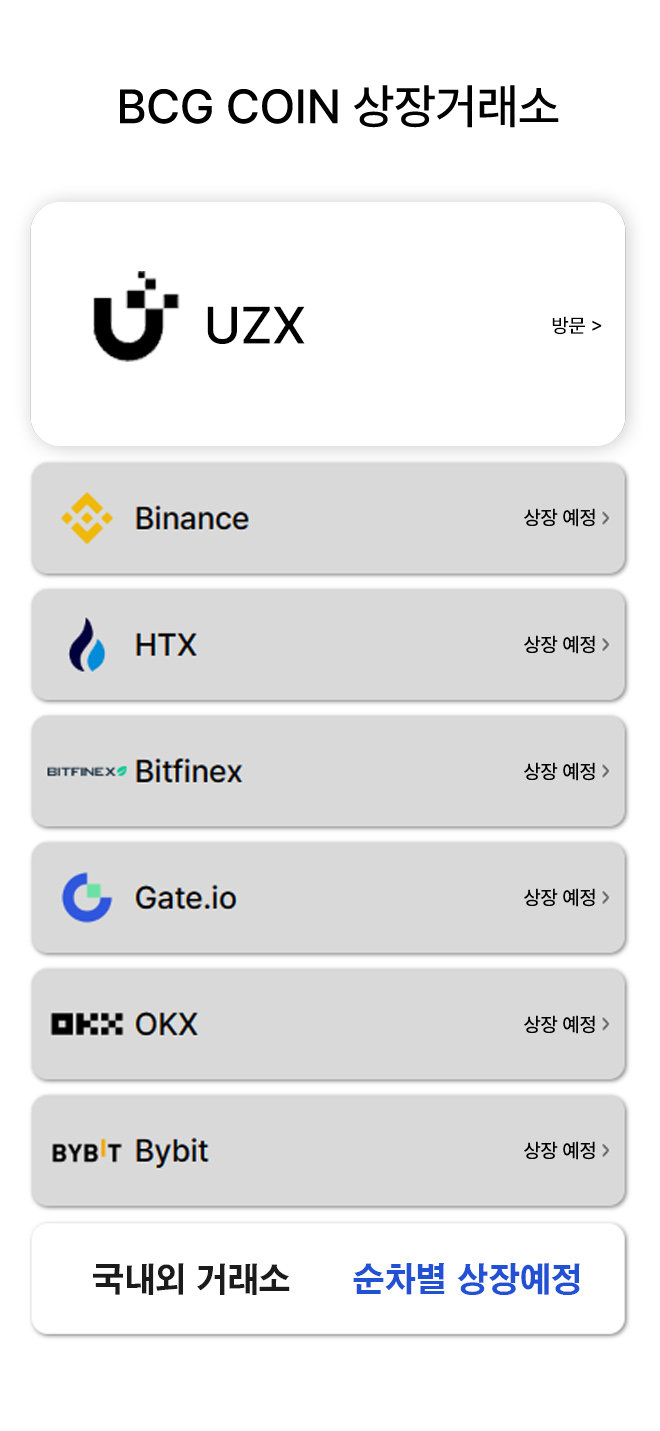Visit the UZX exchange card
This screenshot has height=1431, width=660.
[328, 324]
